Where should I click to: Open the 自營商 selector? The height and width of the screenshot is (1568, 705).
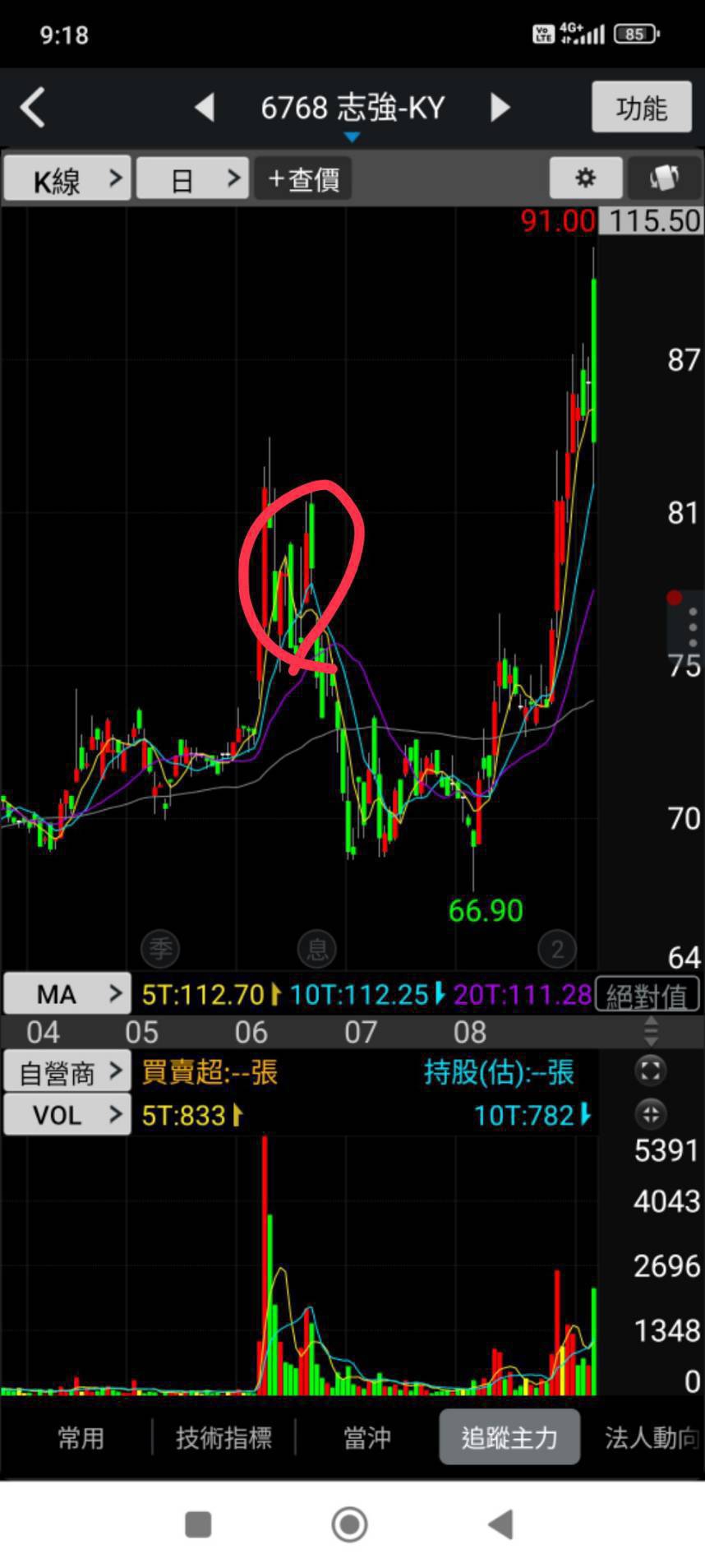(67, 1071)
